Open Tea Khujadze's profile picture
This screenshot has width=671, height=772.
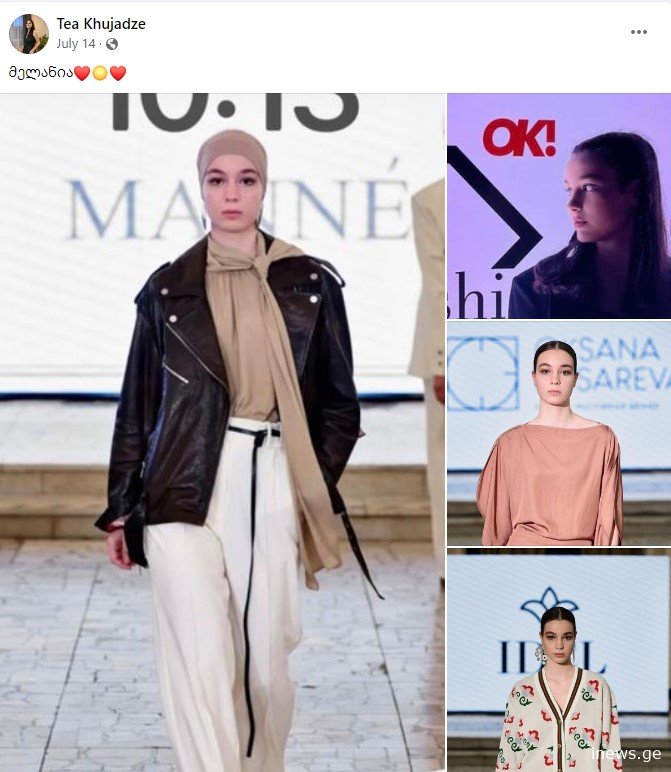click(28, 34)
